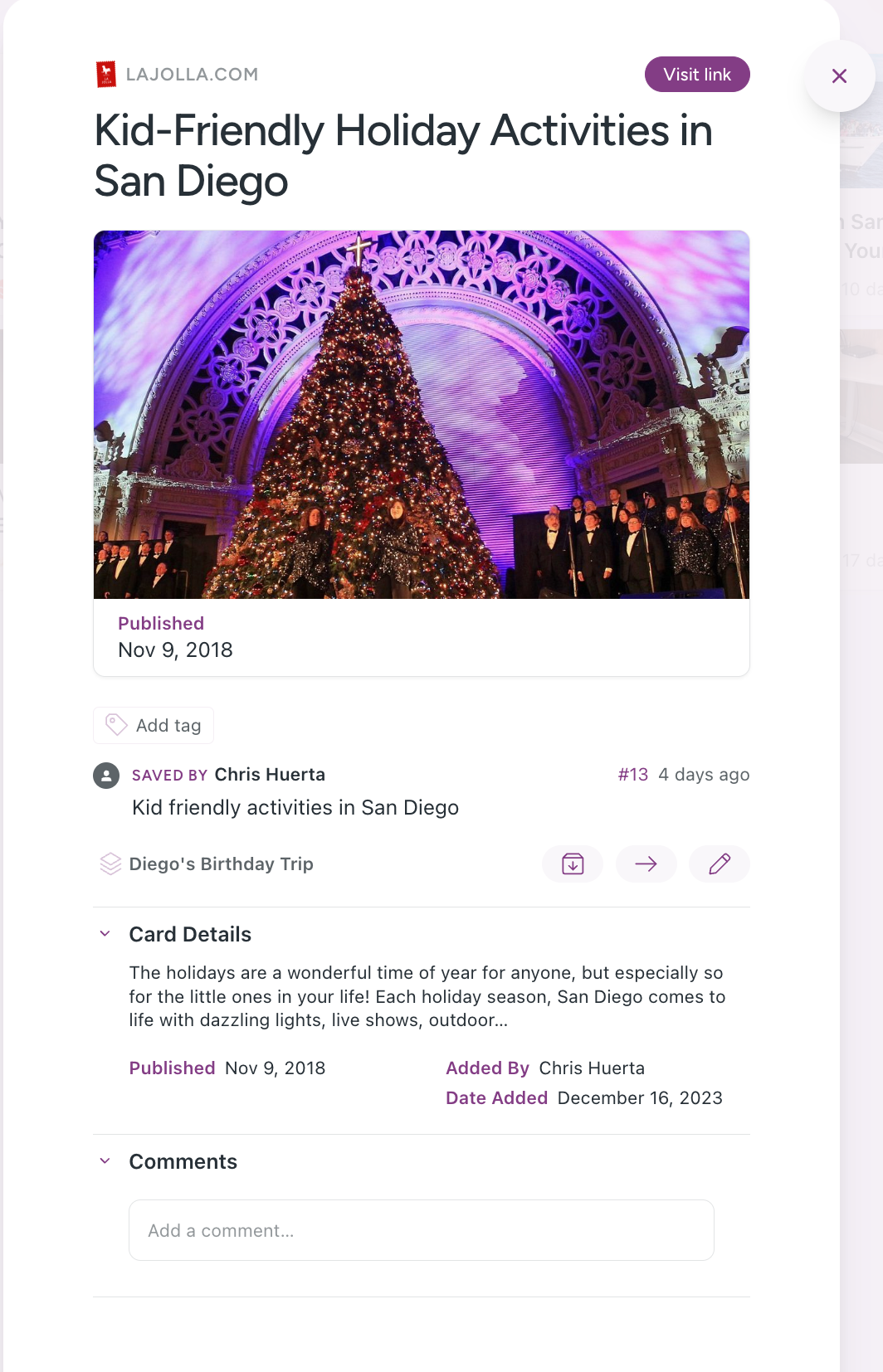Add a tag to this card
The width and height of the screenshot is (883, 1372).
pyautogui.click(x=154, y=726)
